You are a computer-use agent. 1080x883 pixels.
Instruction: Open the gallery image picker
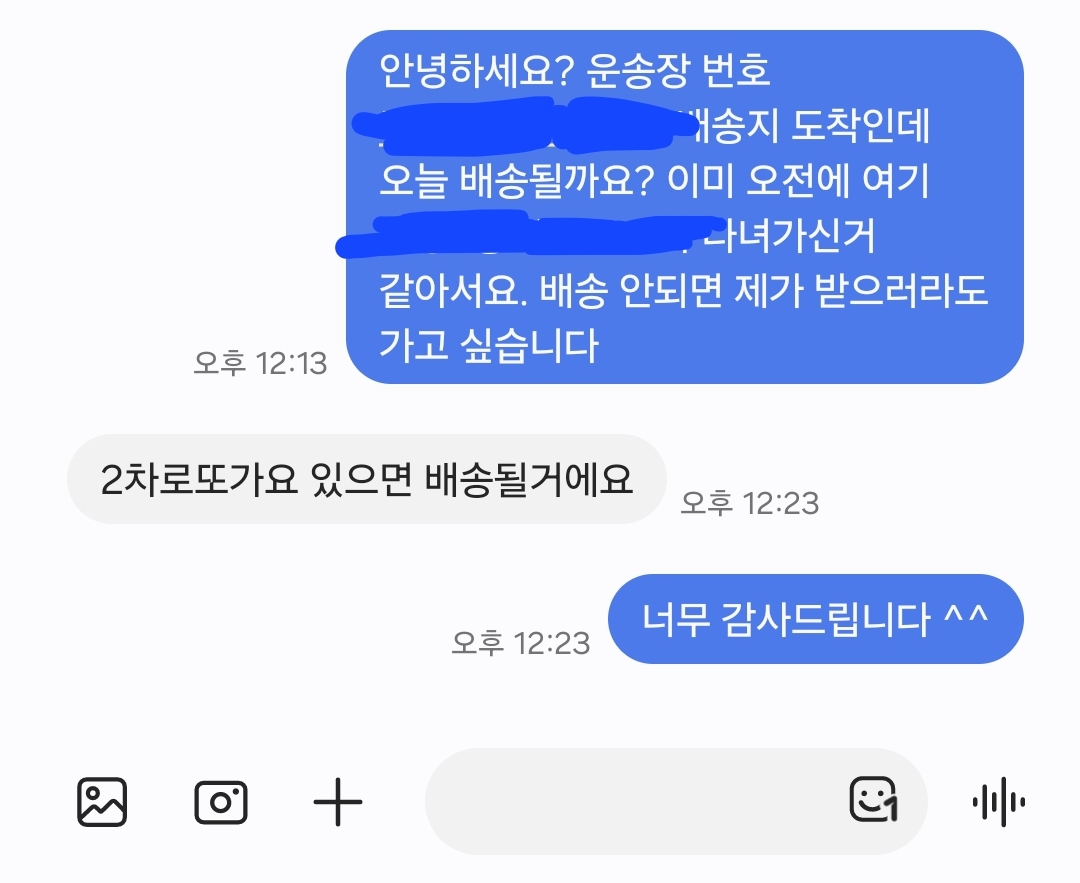tap(102, 802)
